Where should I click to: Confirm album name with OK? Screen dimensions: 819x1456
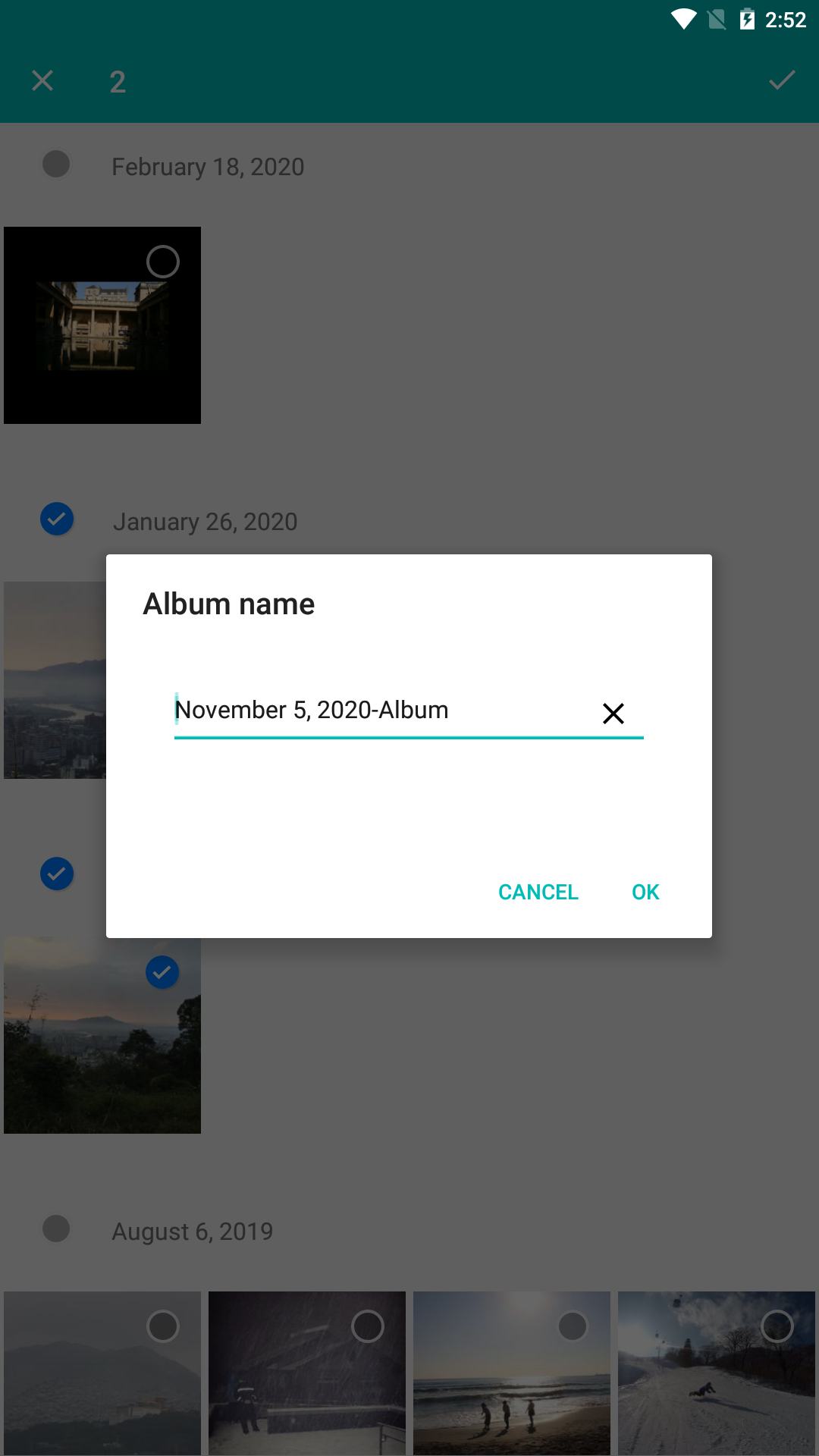tap(645, 892)
